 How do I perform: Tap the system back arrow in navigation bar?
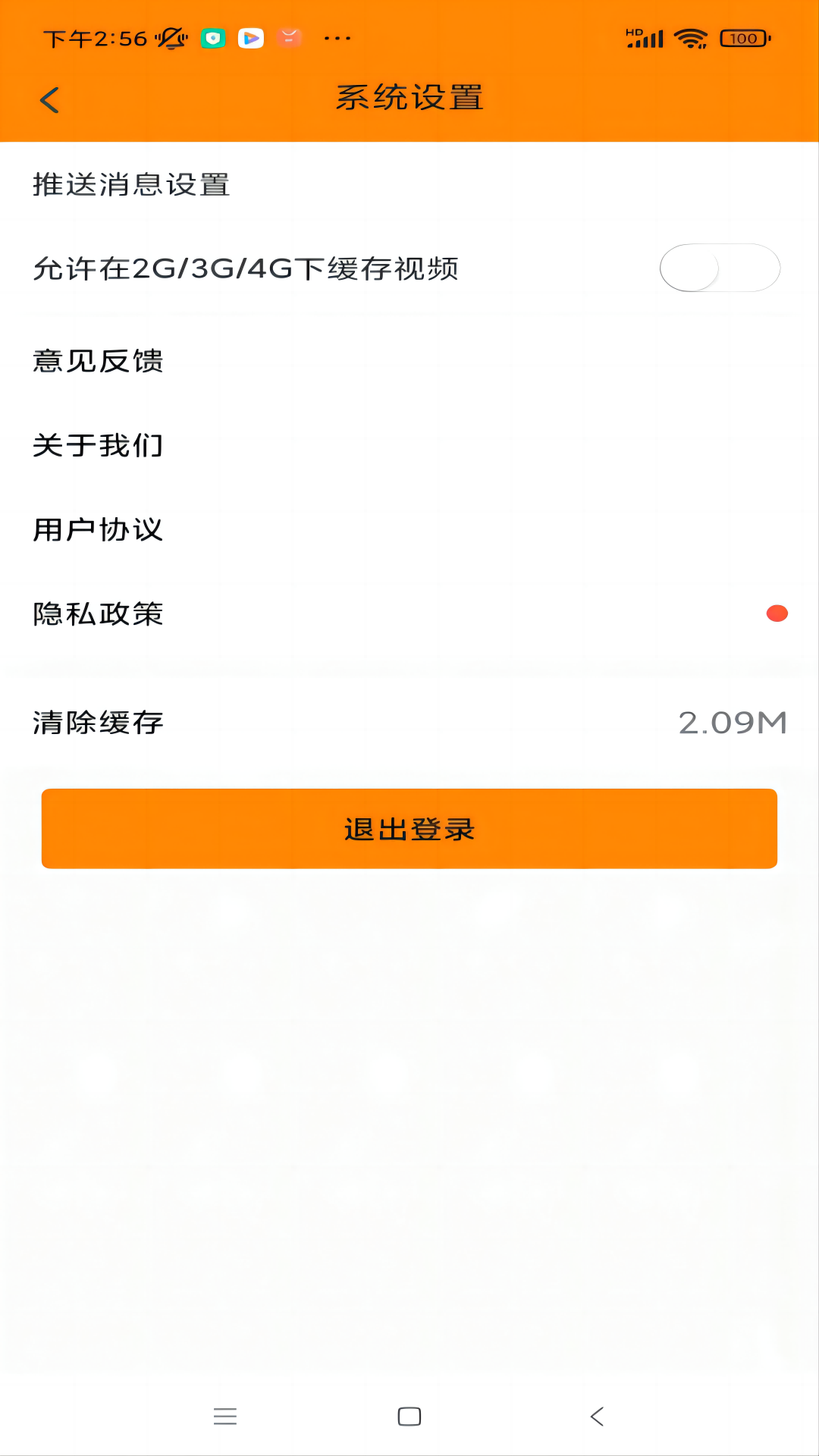[596, 1415]
